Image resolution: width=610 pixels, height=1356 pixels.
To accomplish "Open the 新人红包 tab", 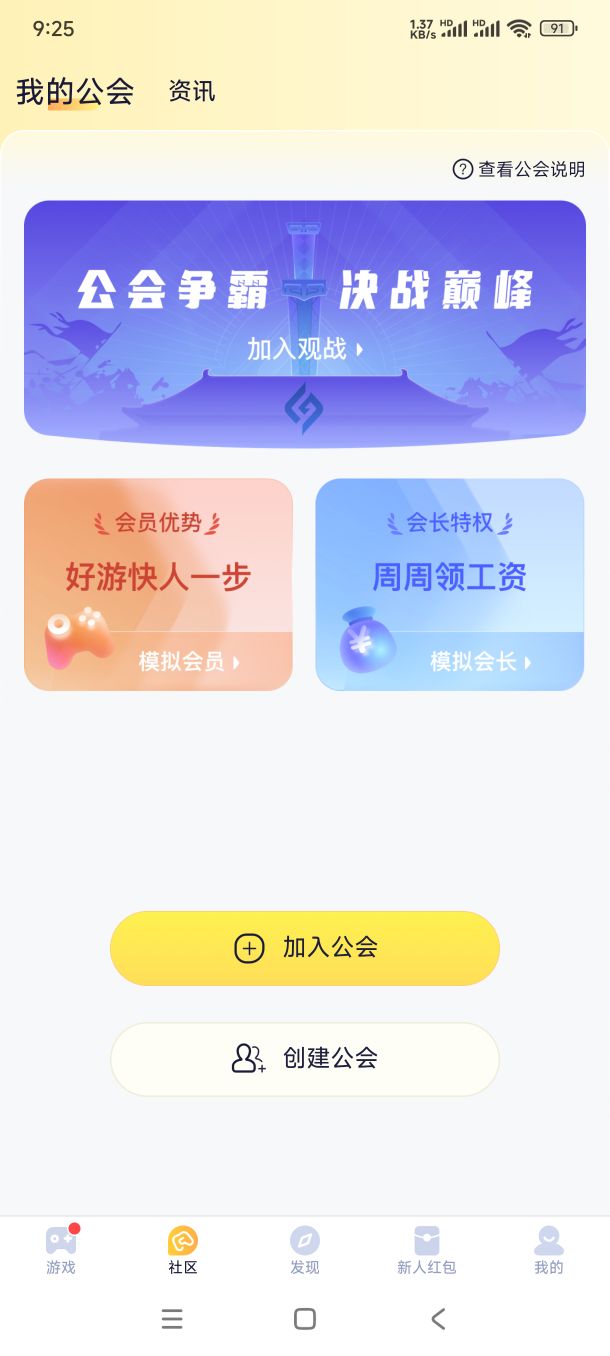I will click(x=427, y=1251).
